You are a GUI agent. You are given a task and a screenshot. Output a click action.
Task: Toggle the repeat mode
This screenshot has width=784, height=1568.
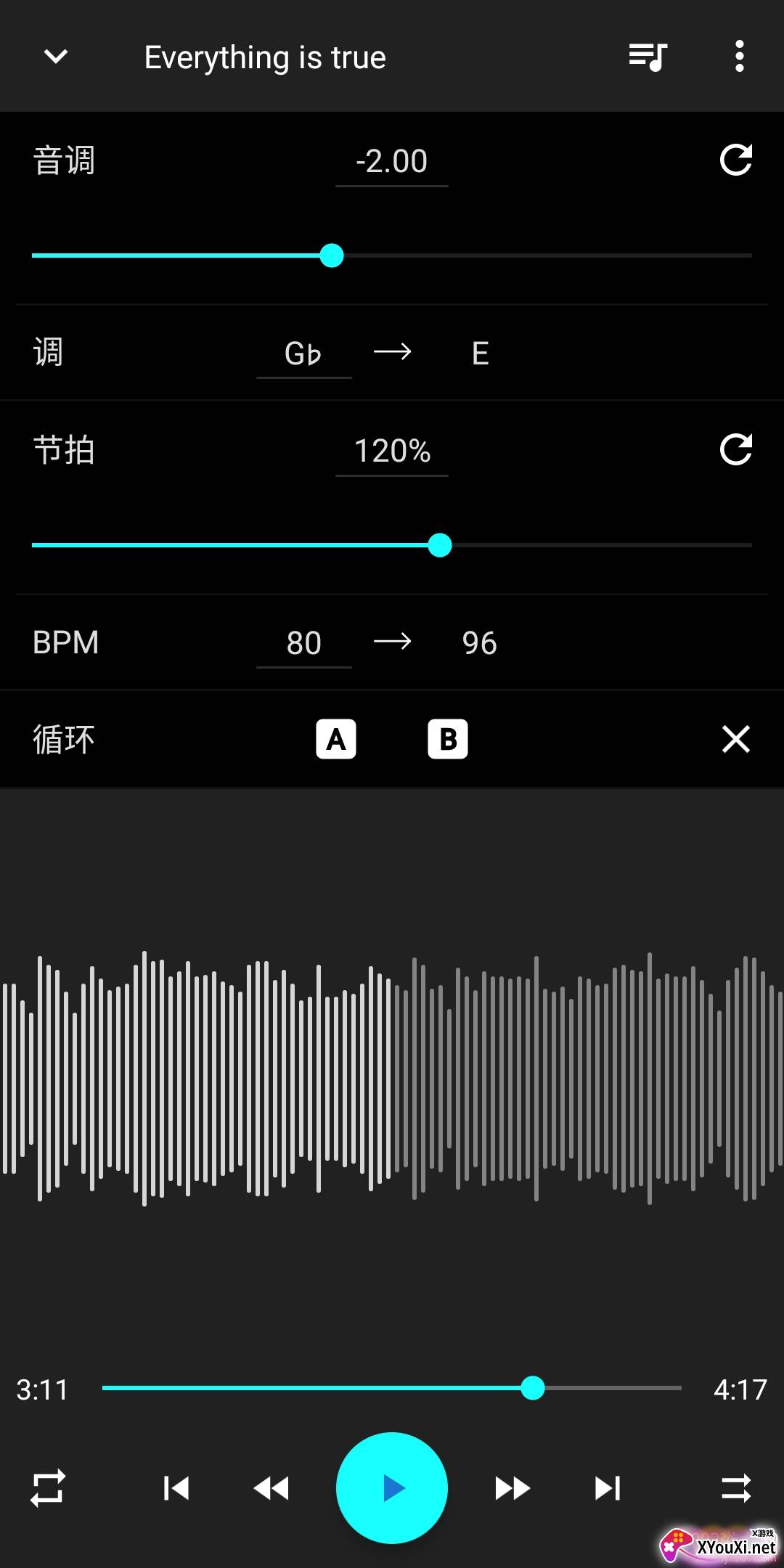click(48, 1488)
